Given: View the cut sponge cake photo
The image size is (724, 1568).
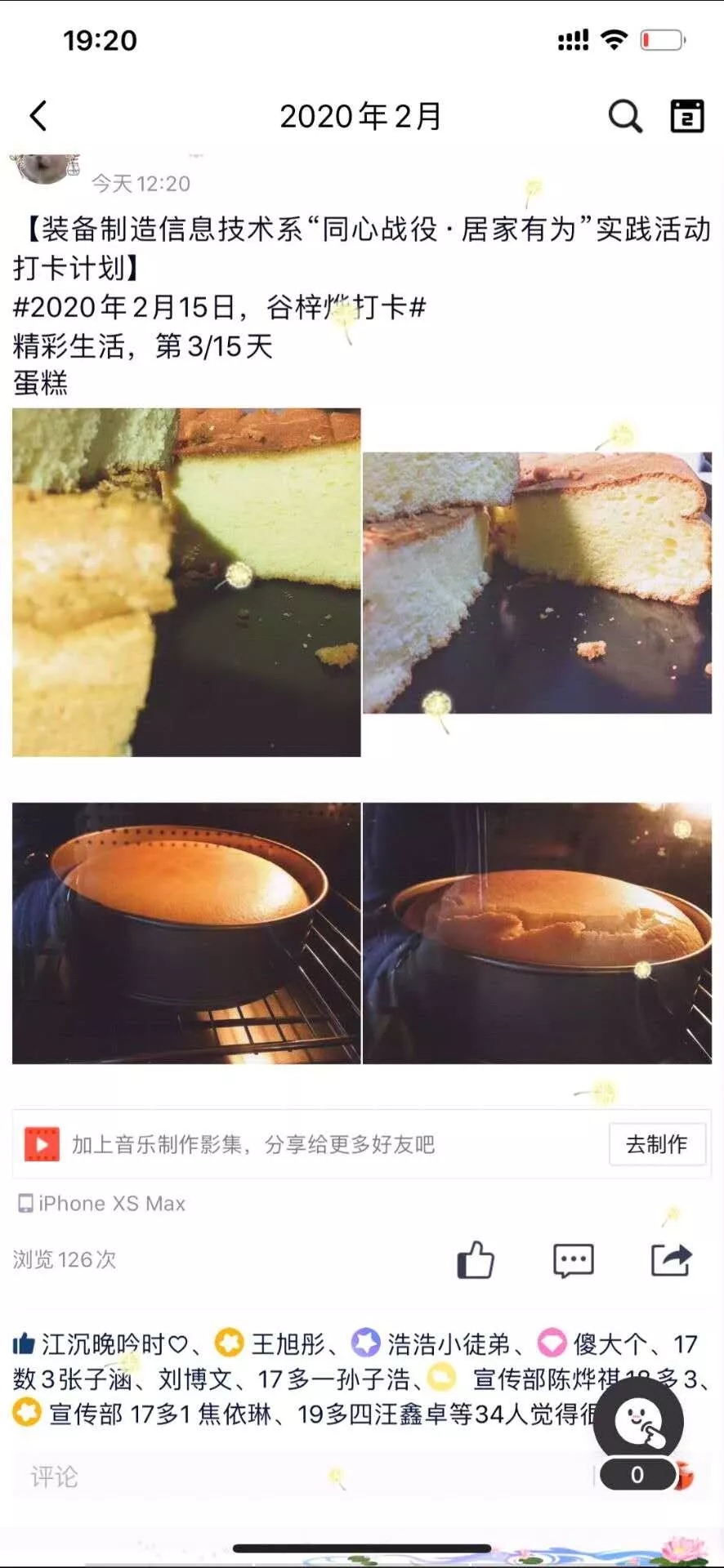Looking at the screenshot, I should [537, 582].
